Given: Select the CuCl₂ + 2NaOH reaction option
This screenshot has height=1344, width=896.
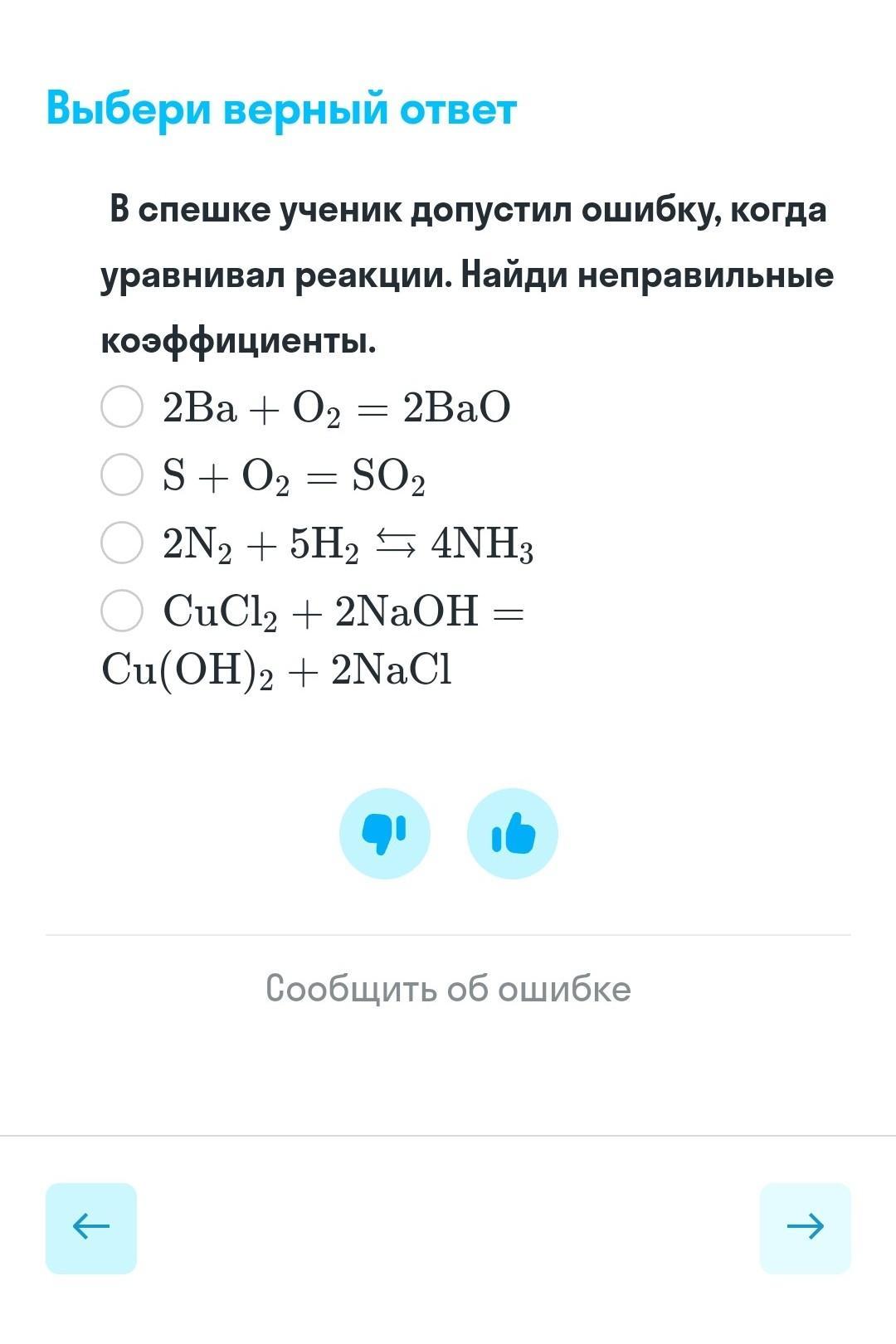Looking at the screenshot, I should pos(122,611).
